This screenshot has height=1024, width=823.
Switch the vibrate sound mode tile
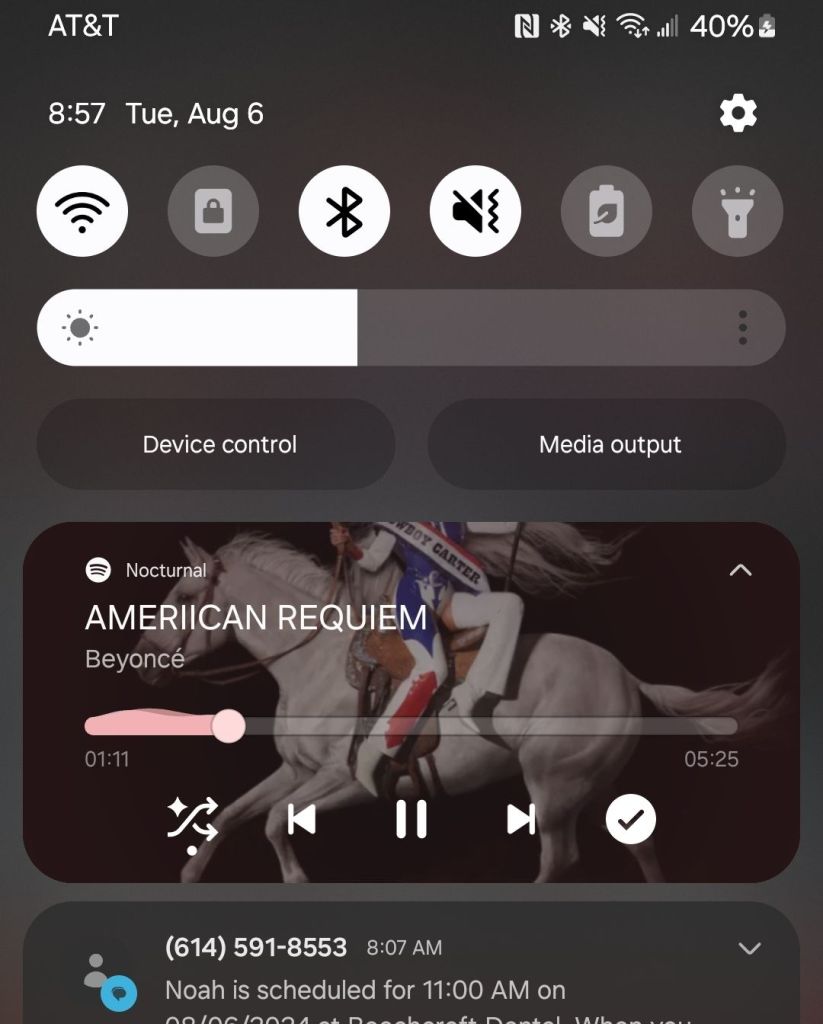(475, 211)
